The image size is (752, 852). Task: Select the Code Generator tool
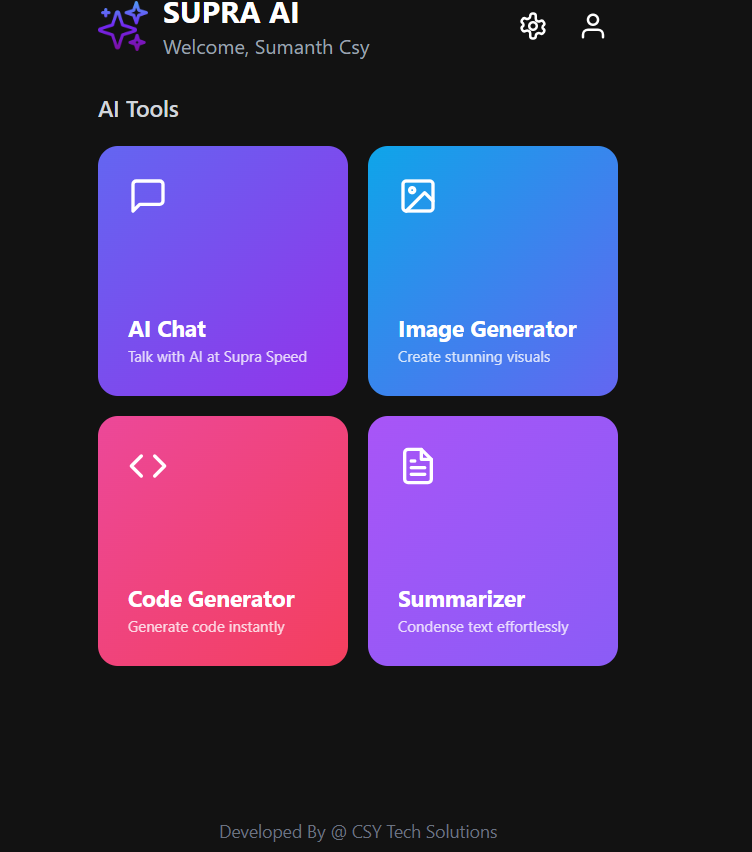pyautogui.click(x=223, y=541)
